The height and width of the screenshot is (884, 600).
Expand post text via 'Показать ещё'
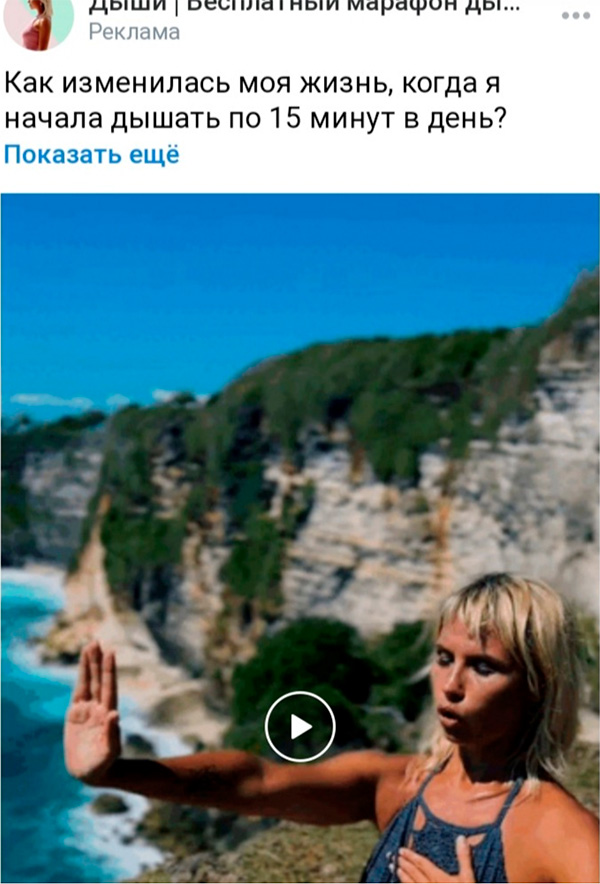tap(91, 155)
